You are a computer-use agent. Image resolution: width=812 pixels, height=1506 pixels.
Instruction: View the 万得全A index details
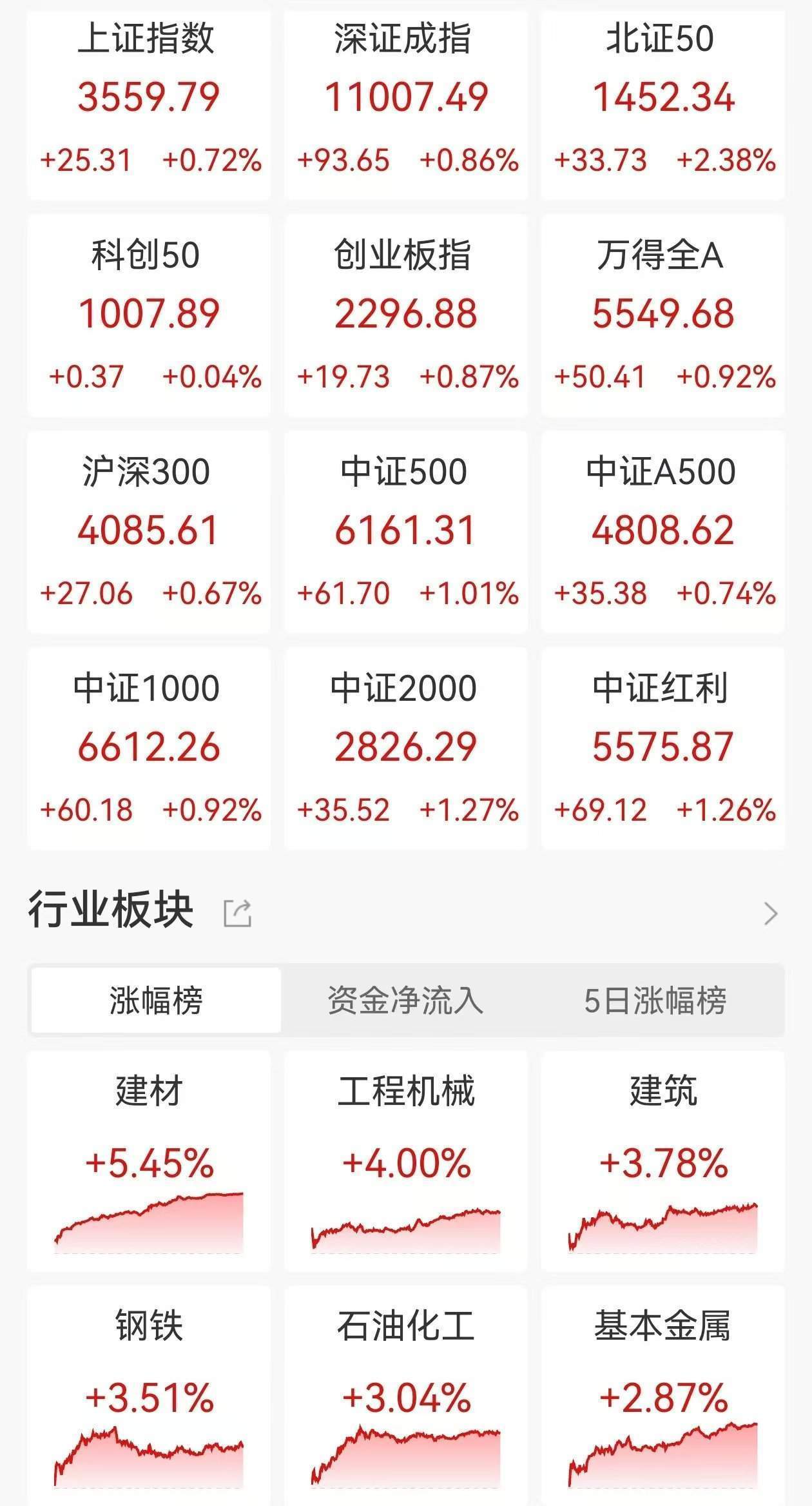(664, 316)
